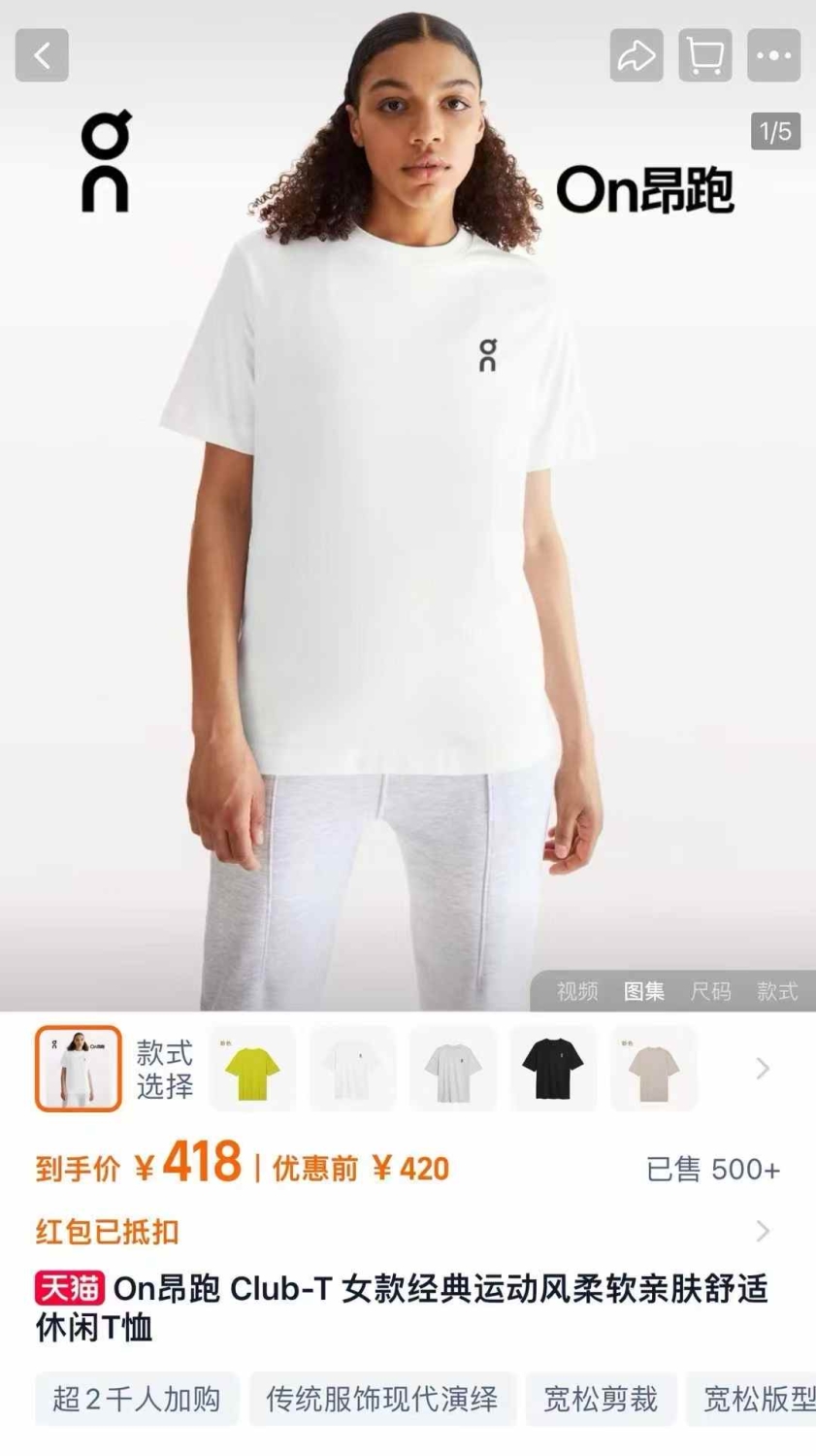816x1456 pixels.
Task: Choose the light grey T-shirt style
Action: [x=453, y=1069]
